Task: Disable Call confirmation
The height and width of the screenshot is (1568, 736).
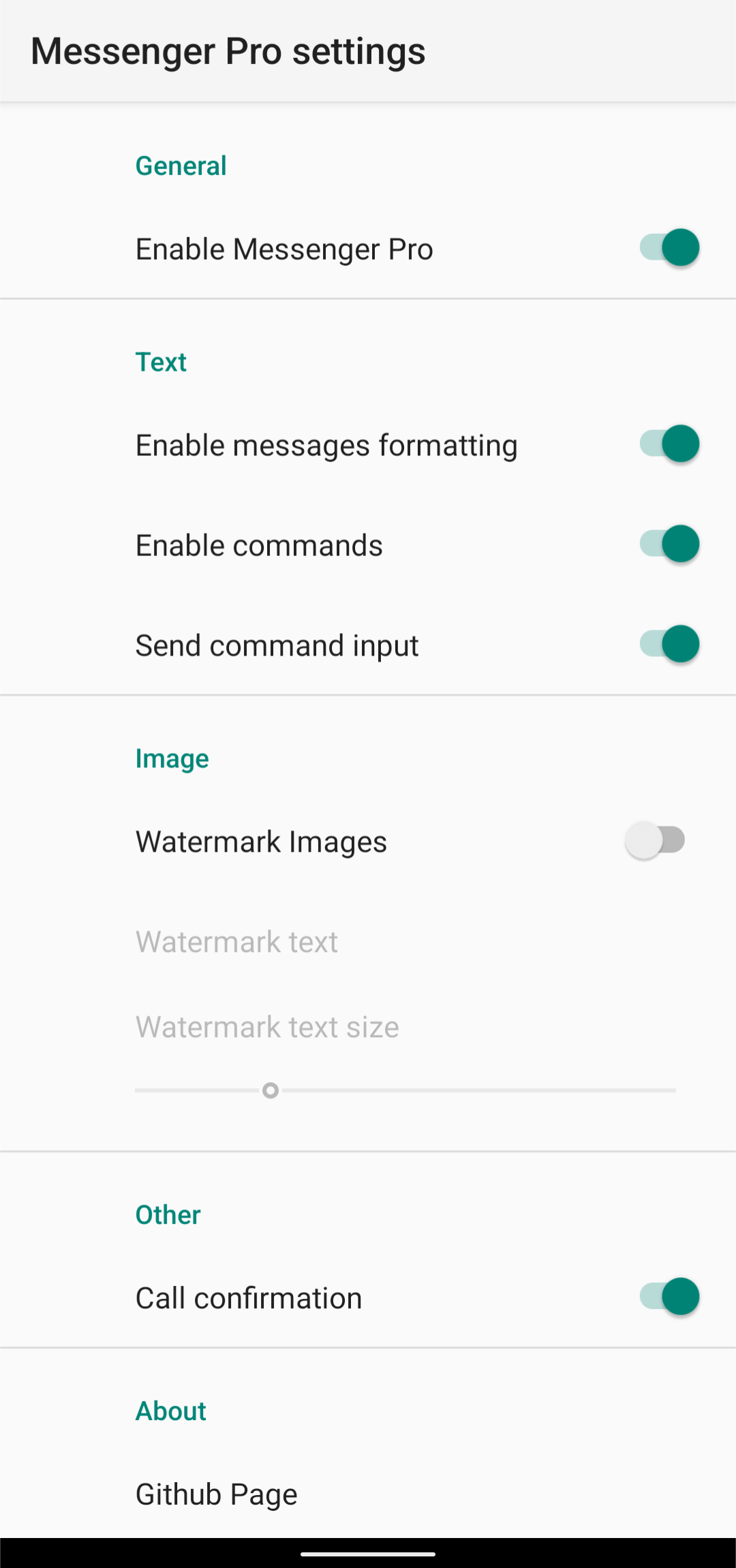Action: coord(668,1297)
